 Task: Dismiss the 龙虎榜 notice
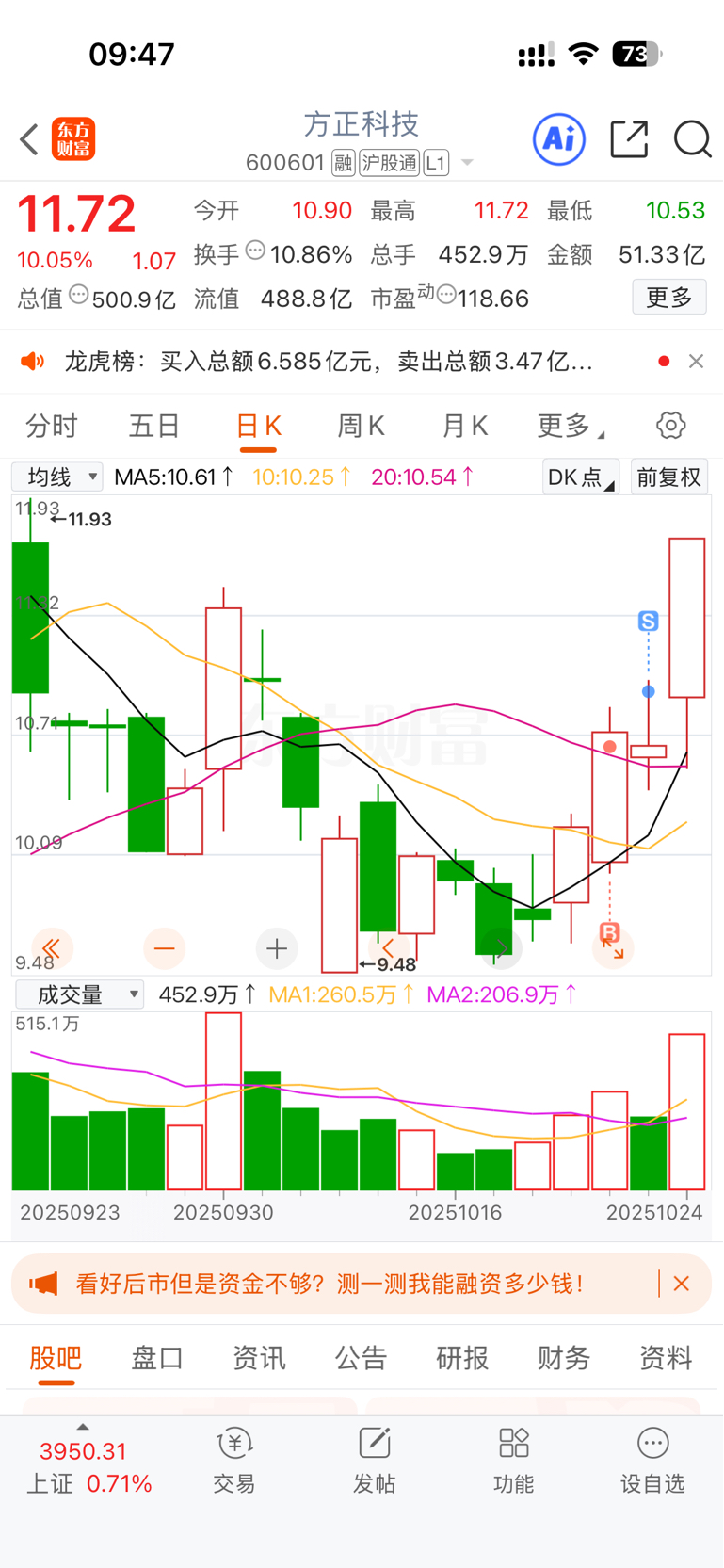click(x=696, y=361)
